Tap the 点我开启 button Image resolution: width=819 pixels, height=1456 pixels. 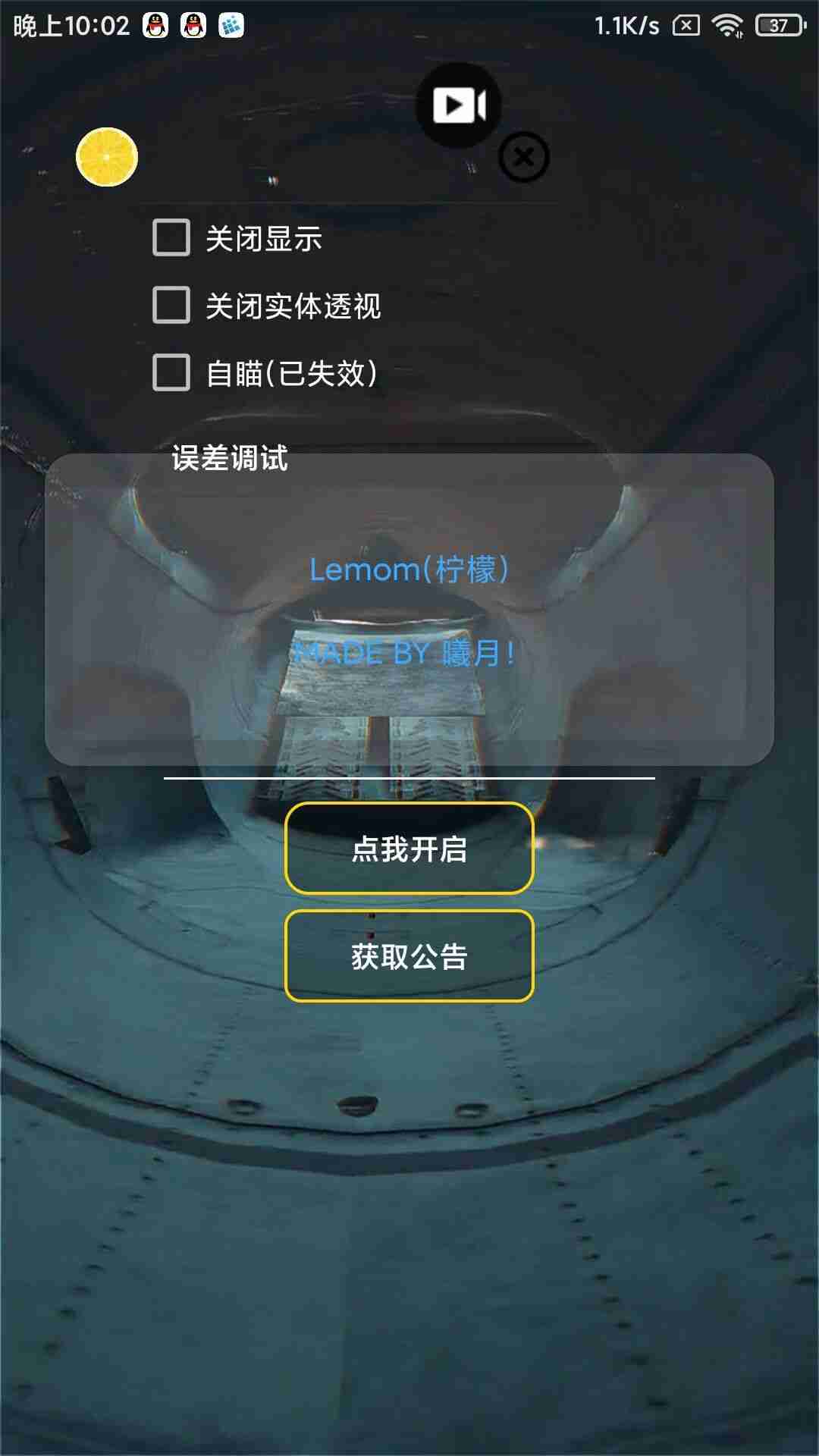point(409,849)
